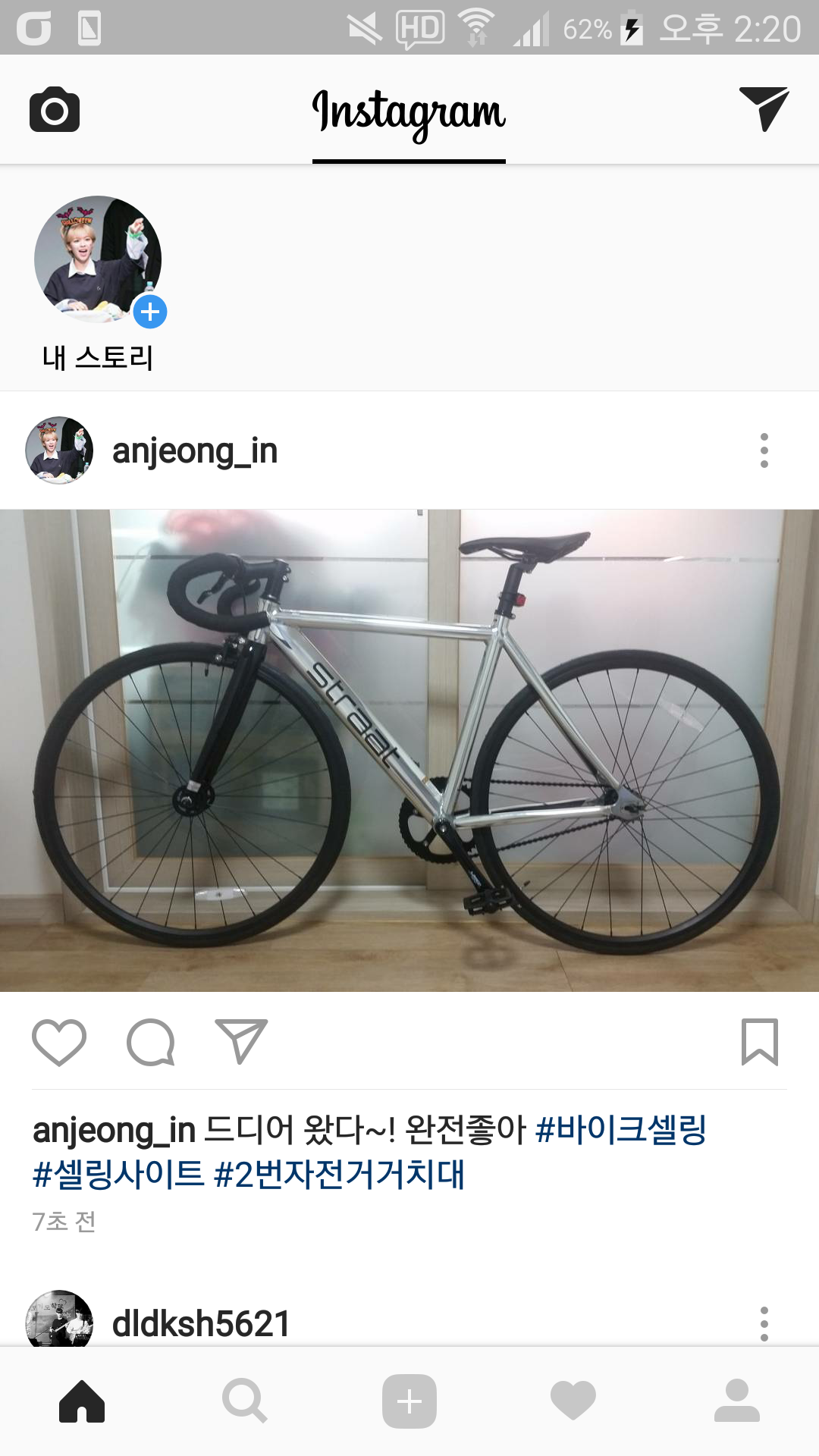Open hashtag #2번자전거거치대

[339, 1175]
